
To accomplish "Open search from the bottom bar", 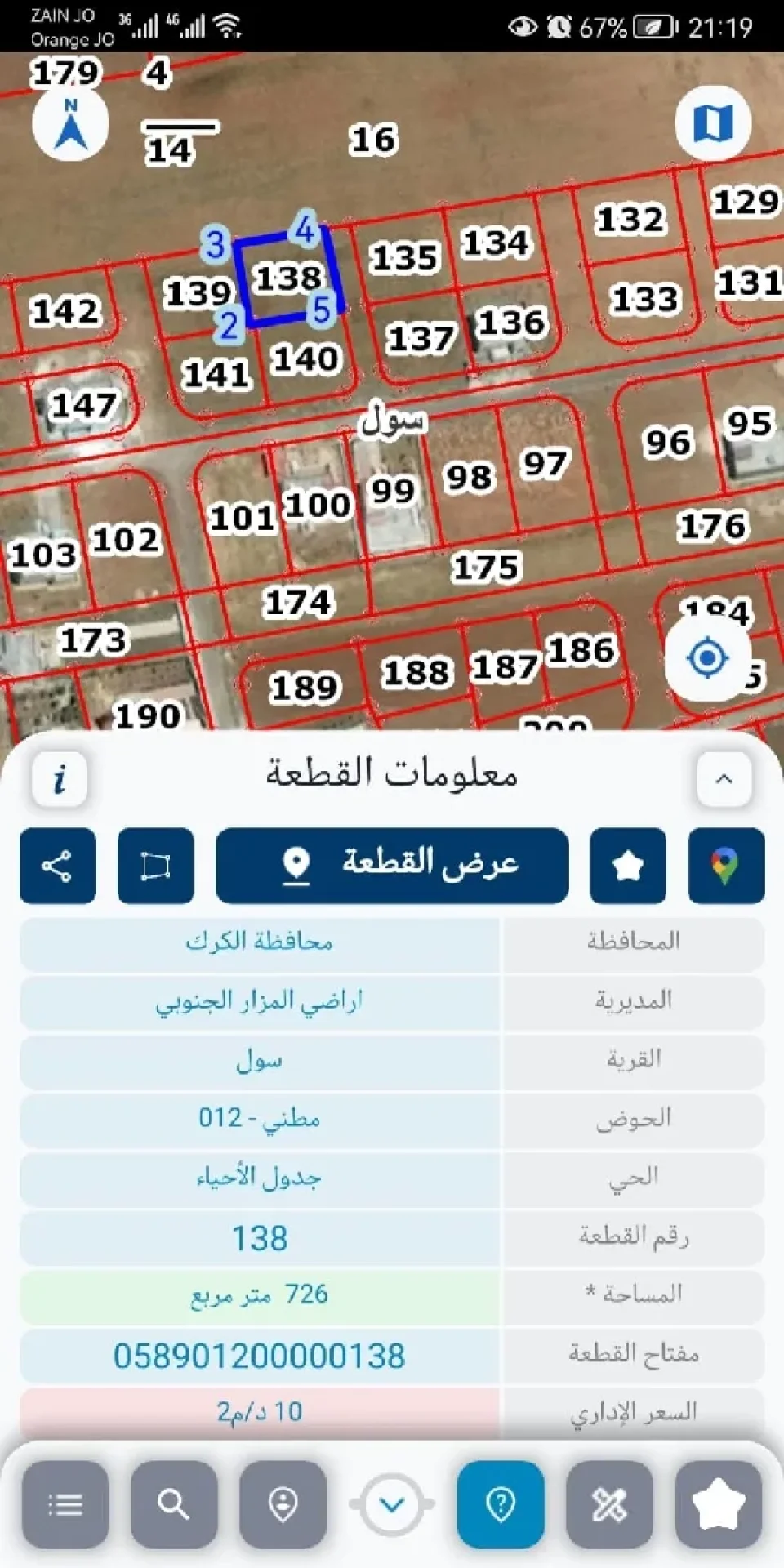I will 174,1504.
